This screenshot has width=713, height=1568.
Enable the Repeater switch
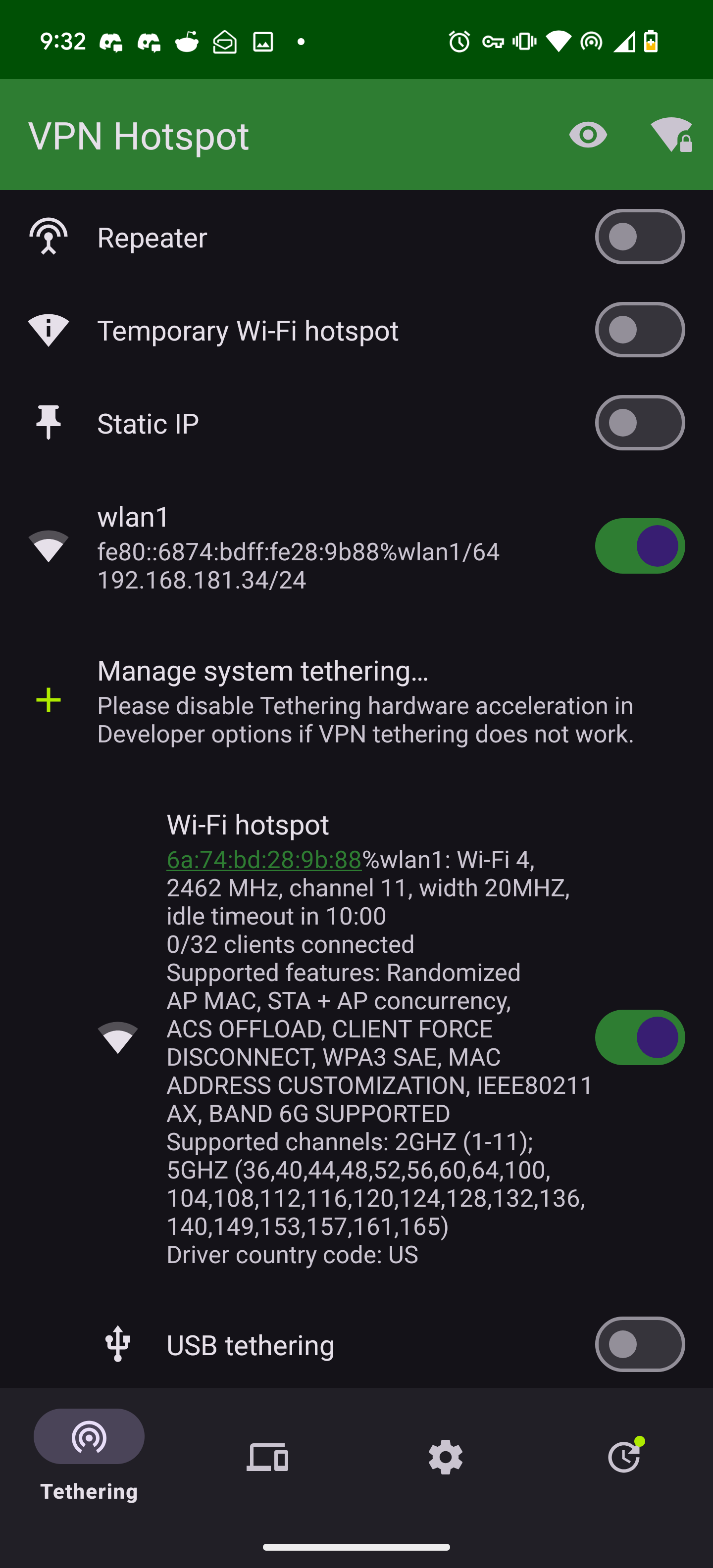click(x=639, y=237)
